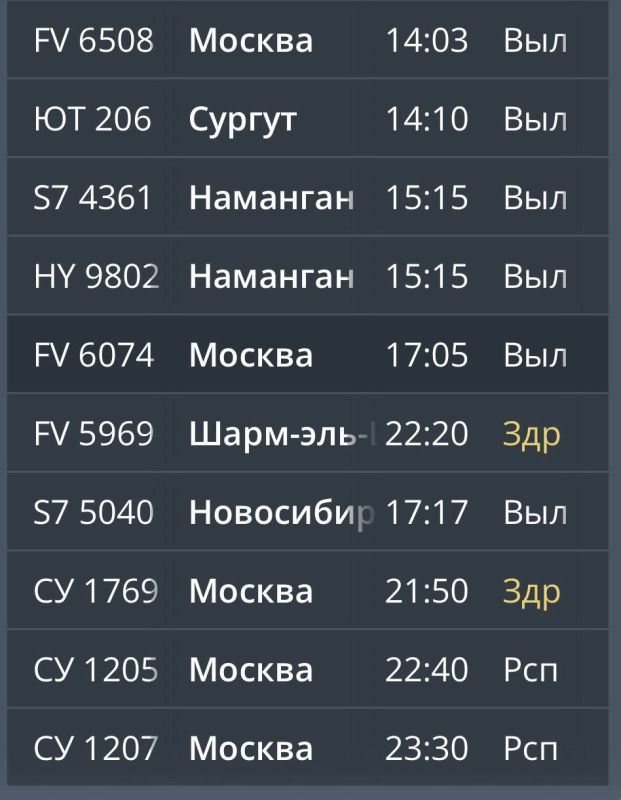The image size is (621, 800).
Task: View details of flight HY 9802
Action: click(300, 276)
